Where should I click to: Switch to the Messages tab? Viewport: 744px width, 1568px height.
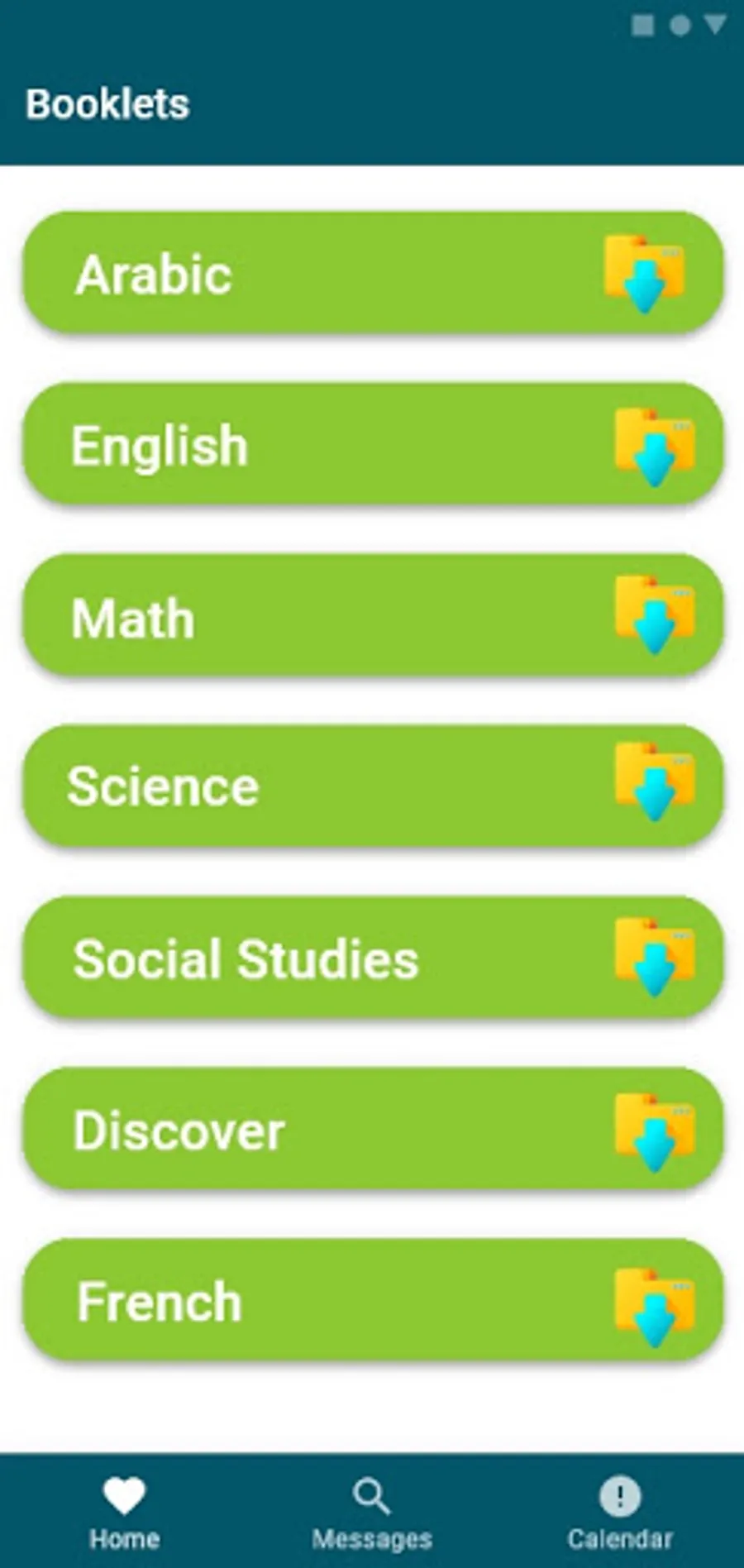[x=372, y=1513]
